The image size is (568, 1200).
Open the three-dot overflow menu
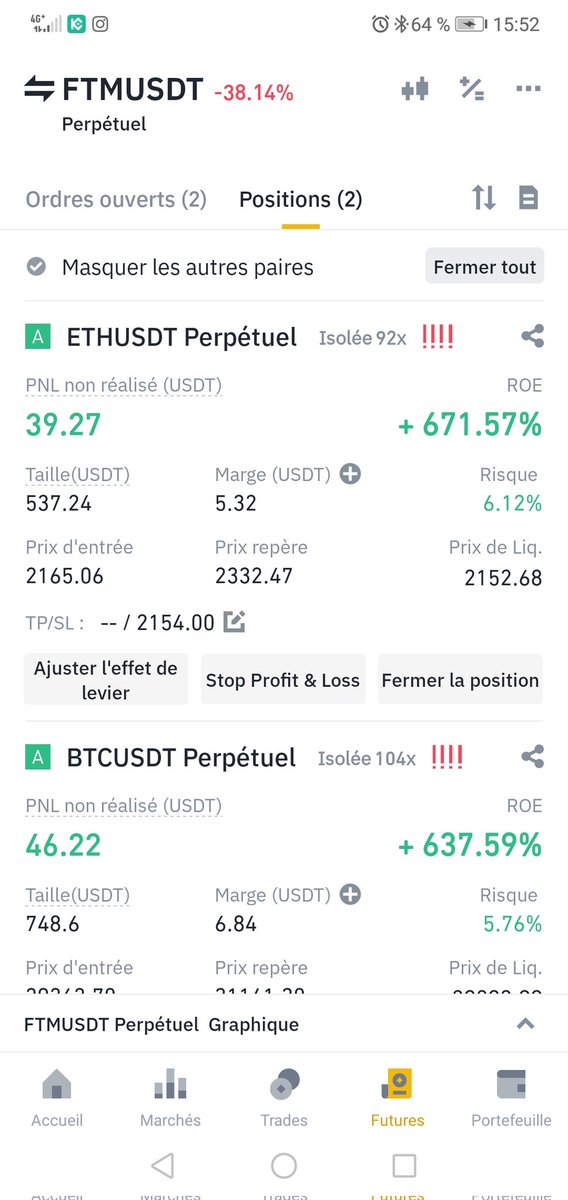pyautogui.click(x=528, y=89)
